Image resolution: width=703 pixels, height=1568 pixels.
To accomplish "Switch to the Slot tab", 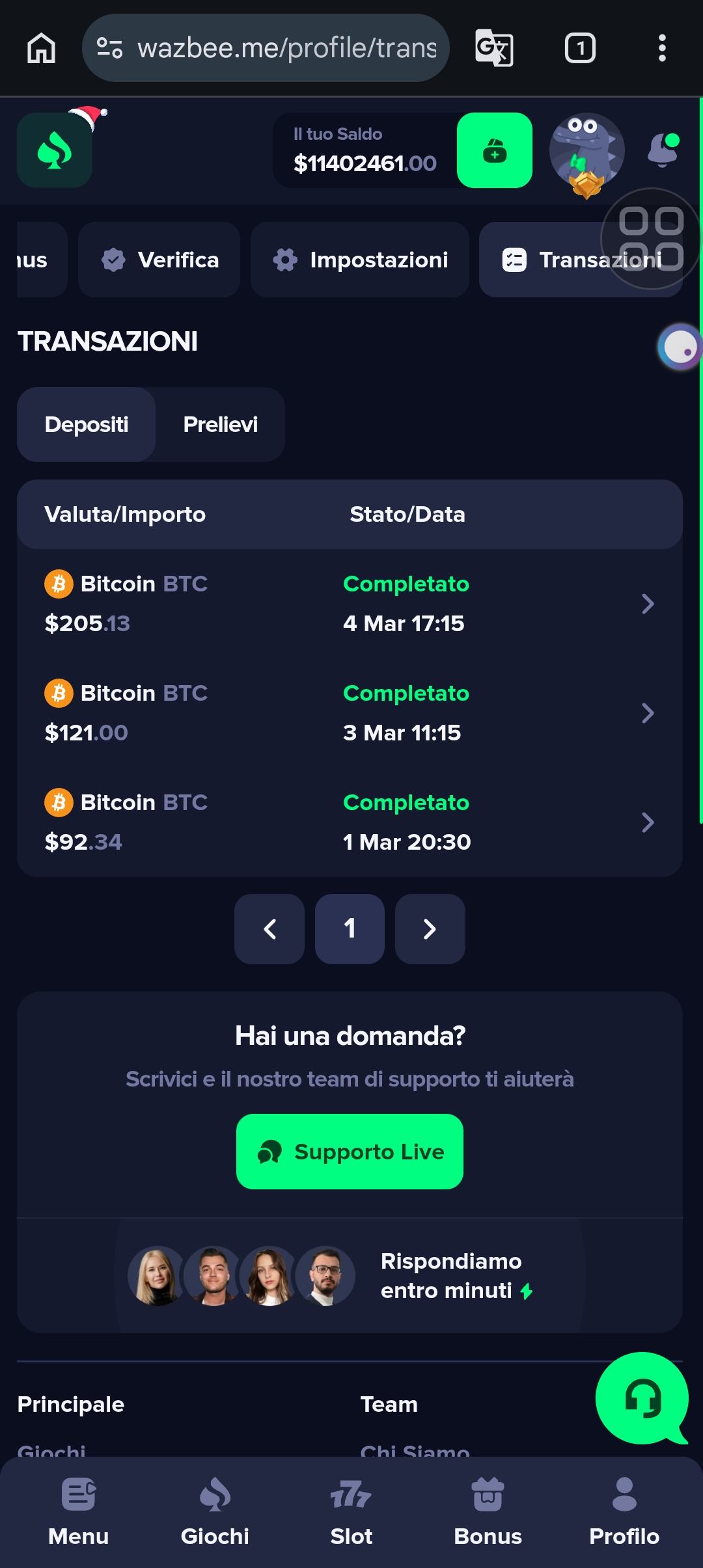I will tap(351, 1512).
